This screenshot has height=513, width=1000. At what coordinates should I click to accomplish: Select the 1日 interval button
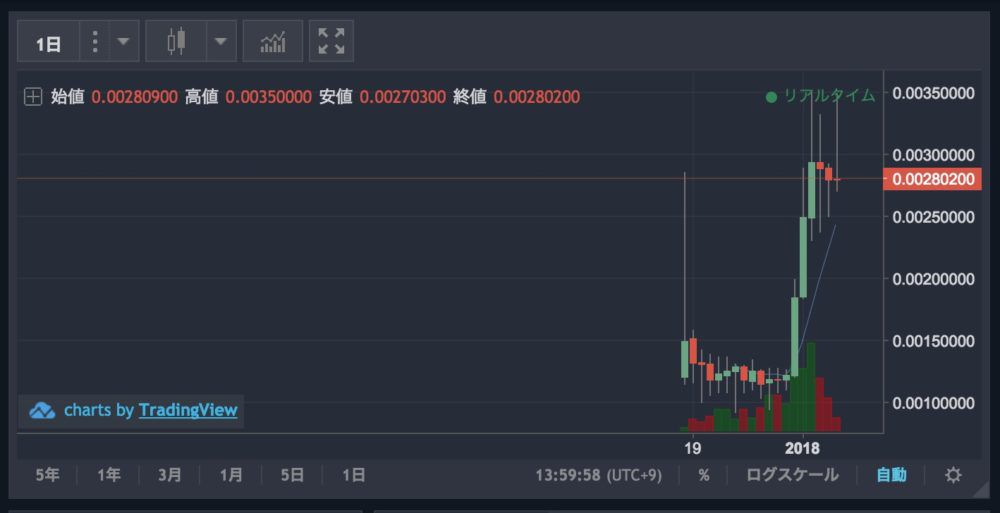click(48, 42)
